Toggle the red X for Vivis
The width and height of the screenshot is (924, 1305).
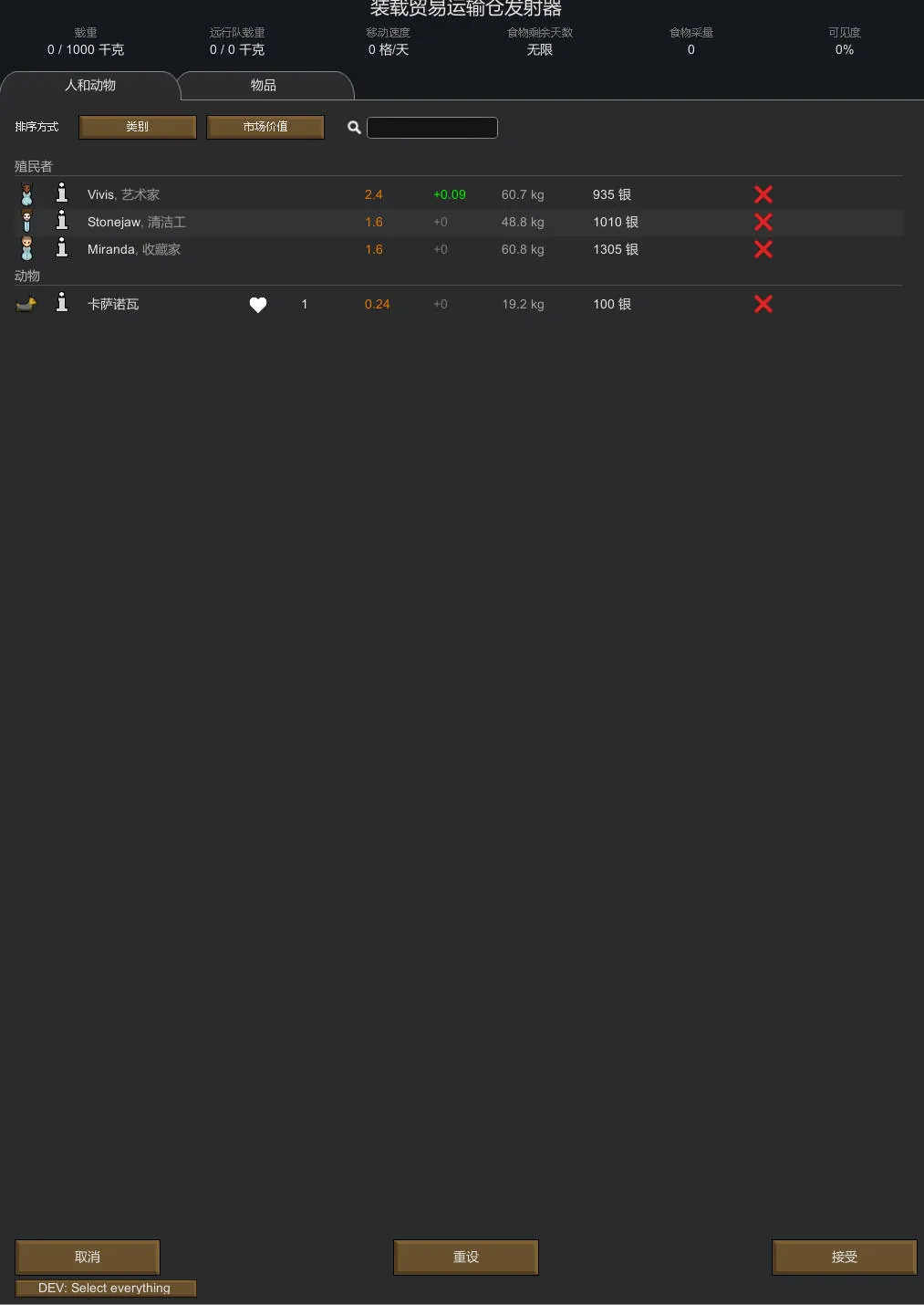coord(763,194)
